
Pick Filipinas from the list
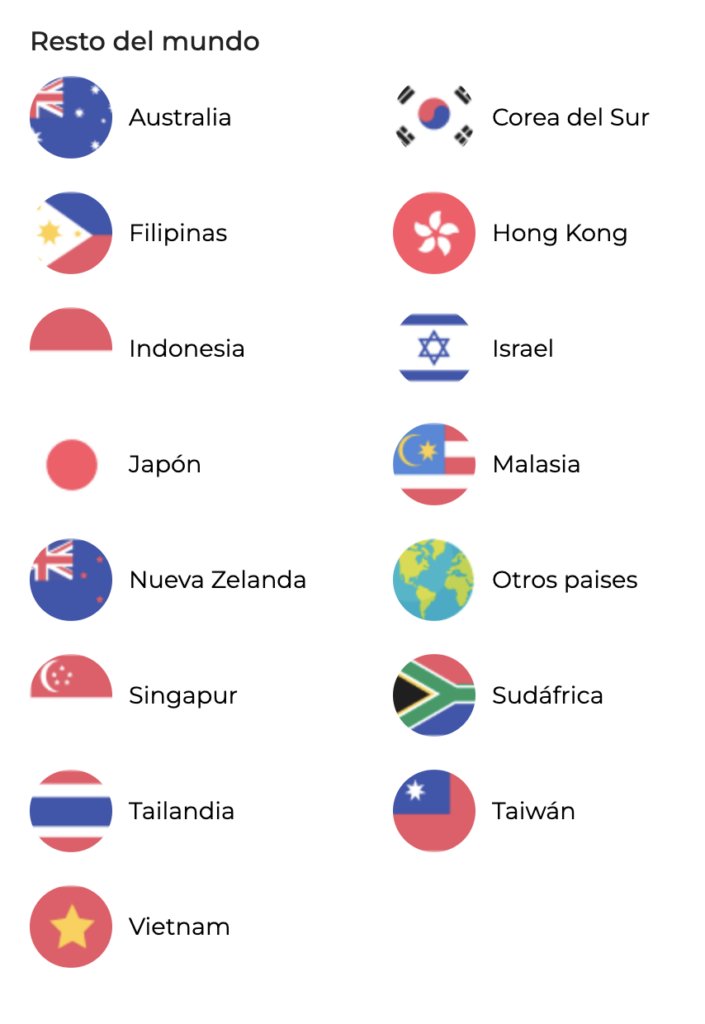point(177,234)
